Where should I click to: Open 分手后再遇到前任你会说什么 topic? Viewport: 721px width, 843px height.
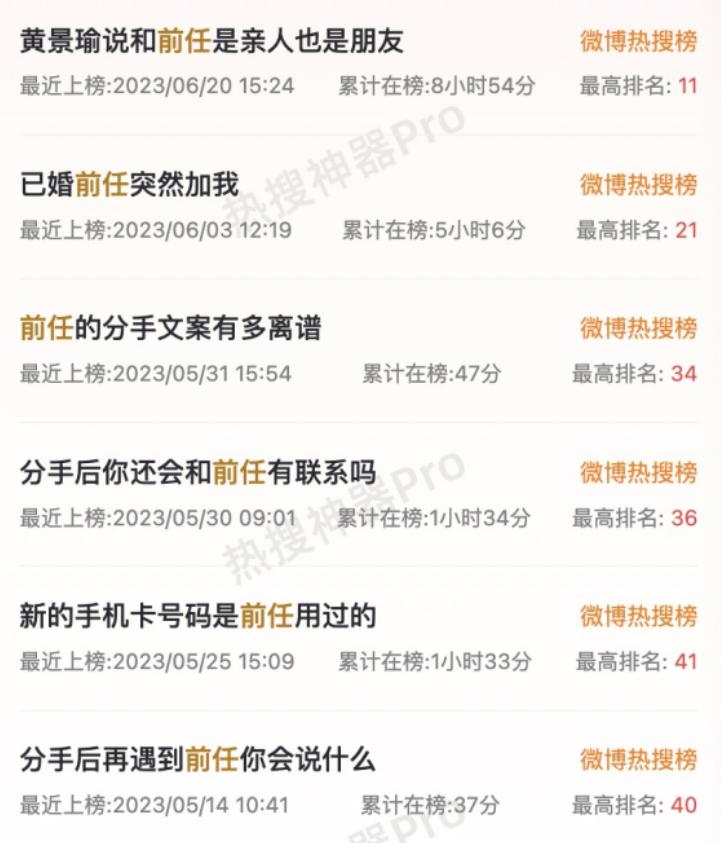198,760
